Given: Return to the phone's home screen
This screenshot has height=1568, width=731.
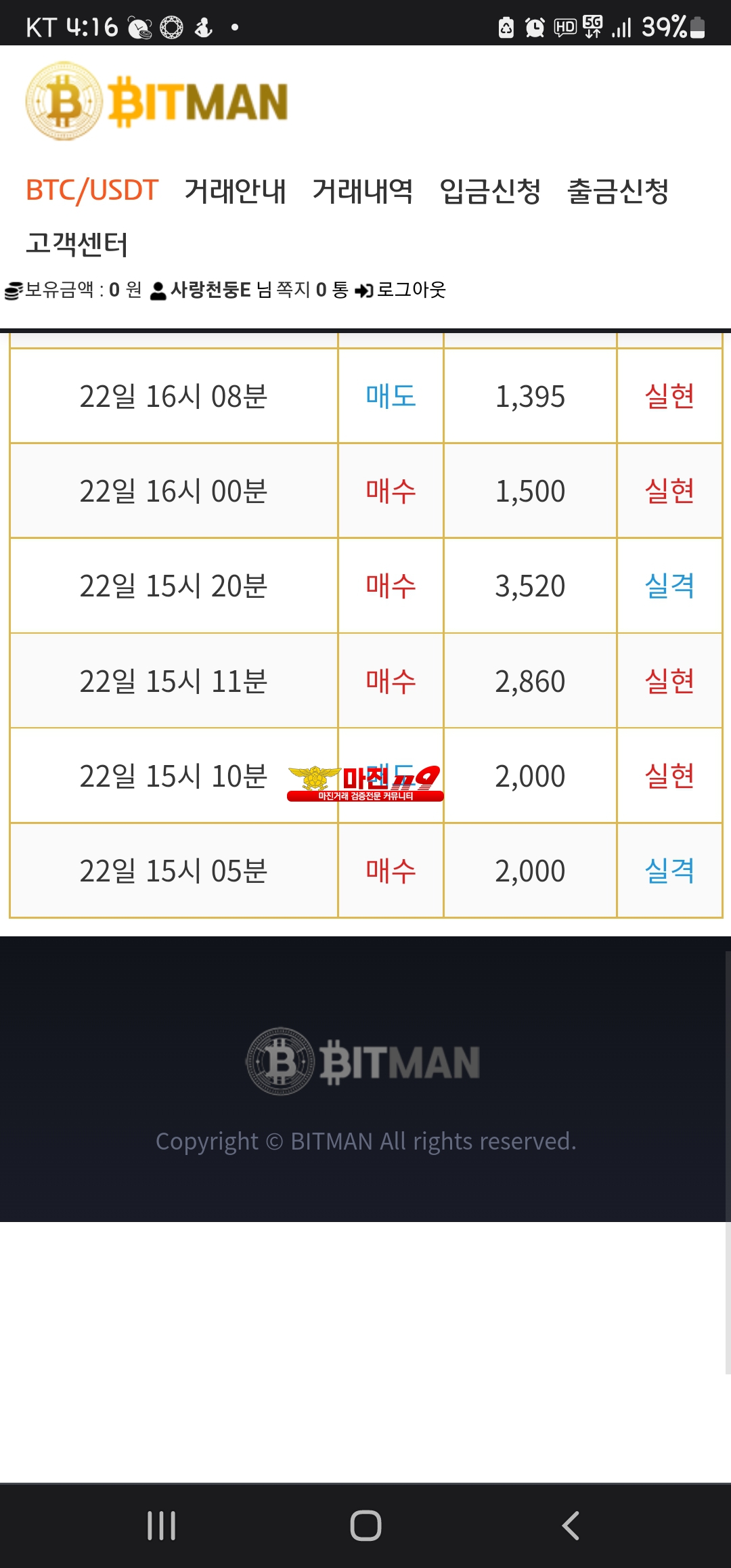Looking at the screenshot, I should (365, 1525).
